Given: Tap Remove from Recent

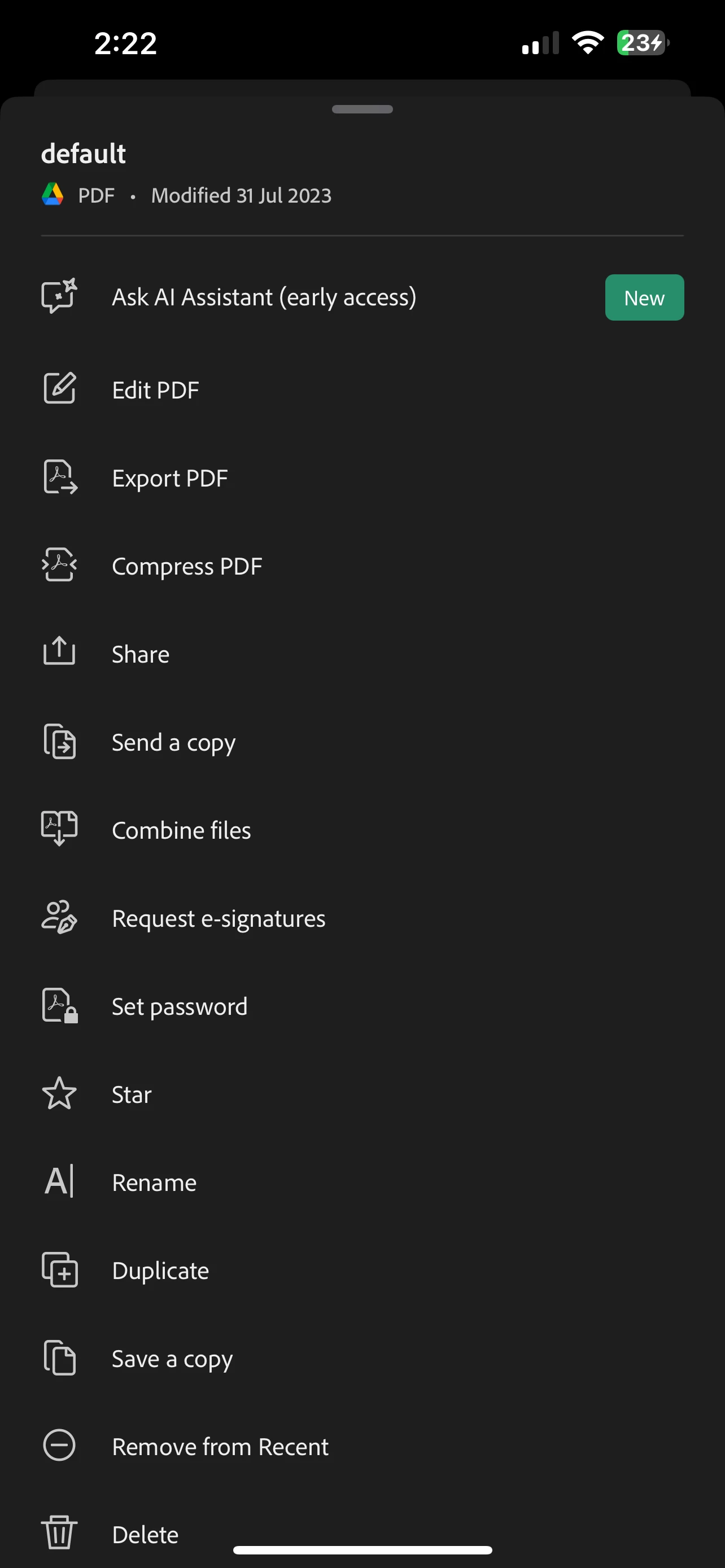Looking at the screenshot, I should pos(220,1447).
